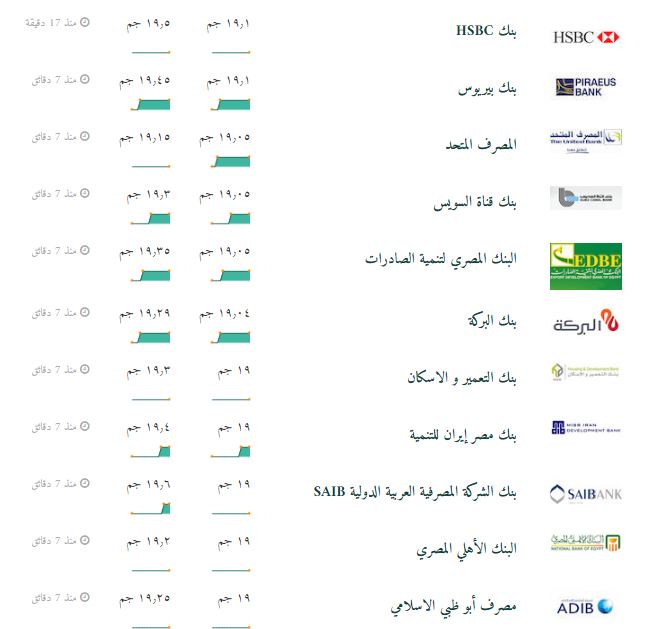646x629 pixels.
Task: View the بنك مصر إيران للتنمية row
Action: [463, 435]
